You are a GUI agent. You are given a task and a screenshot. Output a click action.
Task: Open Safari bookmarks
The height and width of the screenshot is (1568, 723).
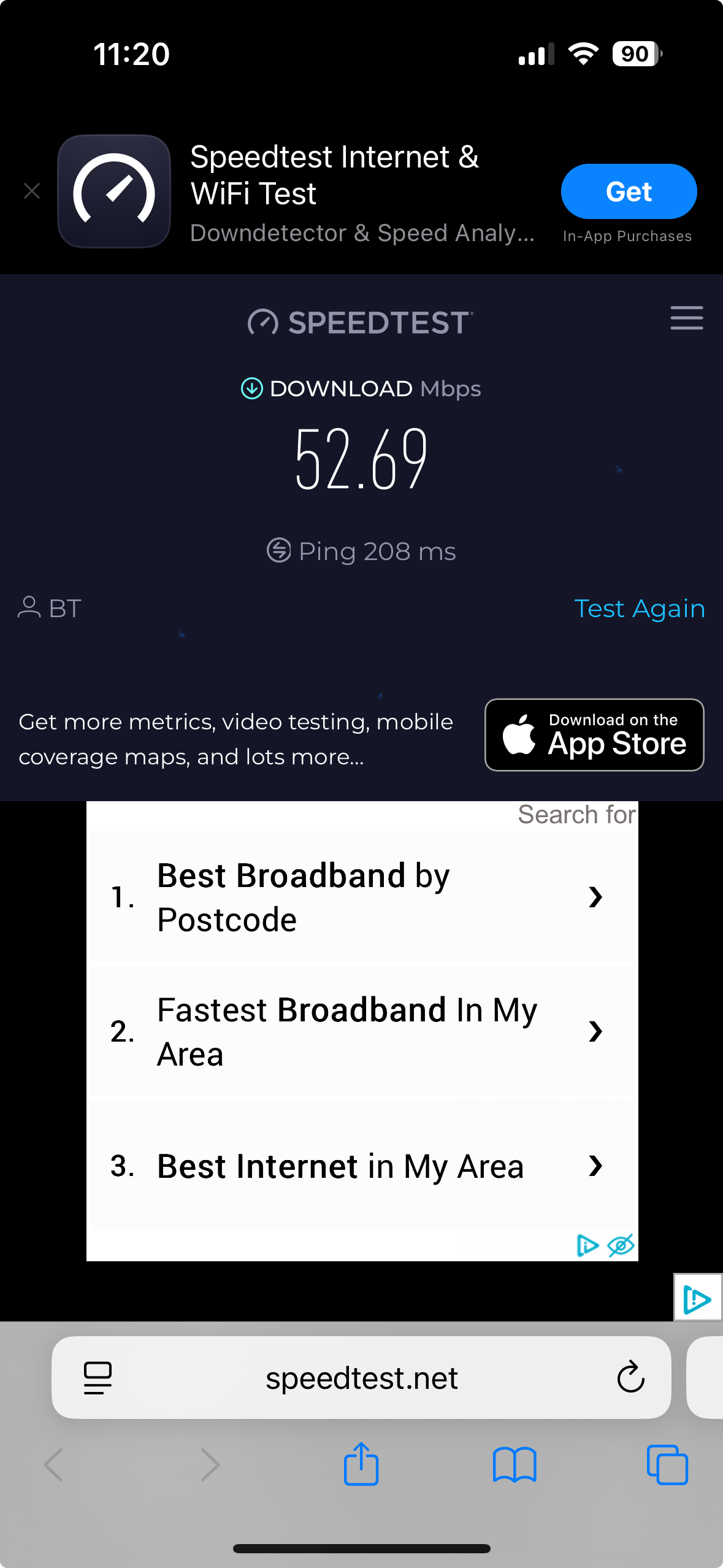[x=515, y=1464]
